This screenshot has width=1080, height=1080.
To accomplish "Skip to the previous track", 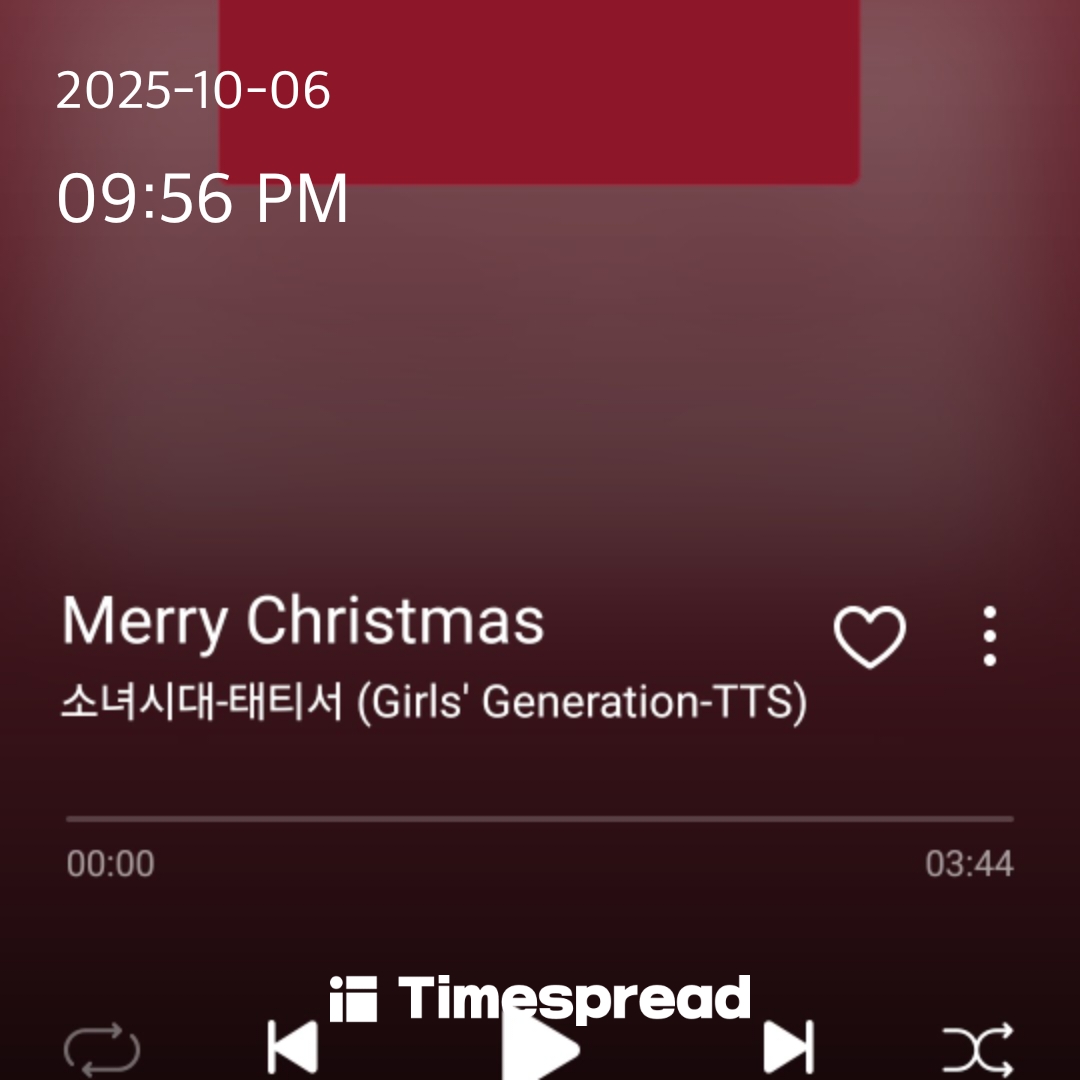I will [293, 1048].
